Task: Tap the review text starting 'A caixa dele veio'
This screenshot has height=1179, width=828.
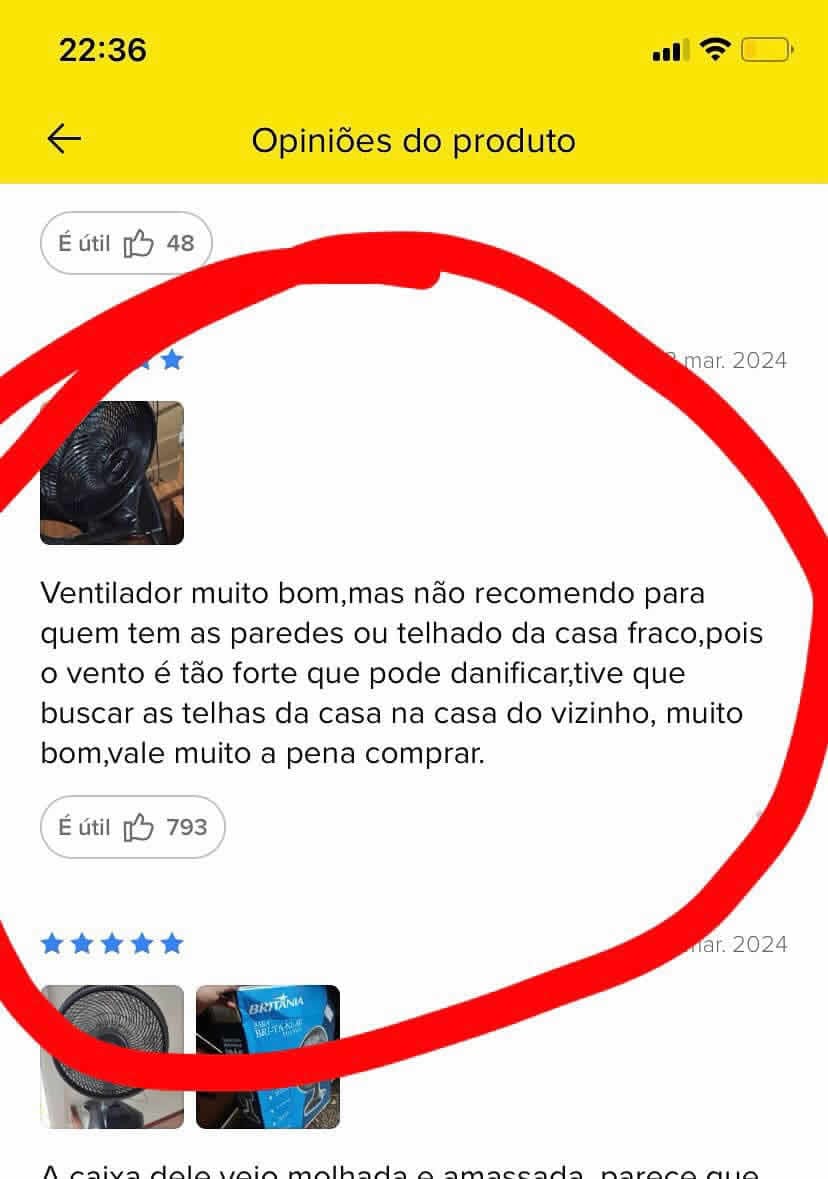Action: tap(400, 1170)
